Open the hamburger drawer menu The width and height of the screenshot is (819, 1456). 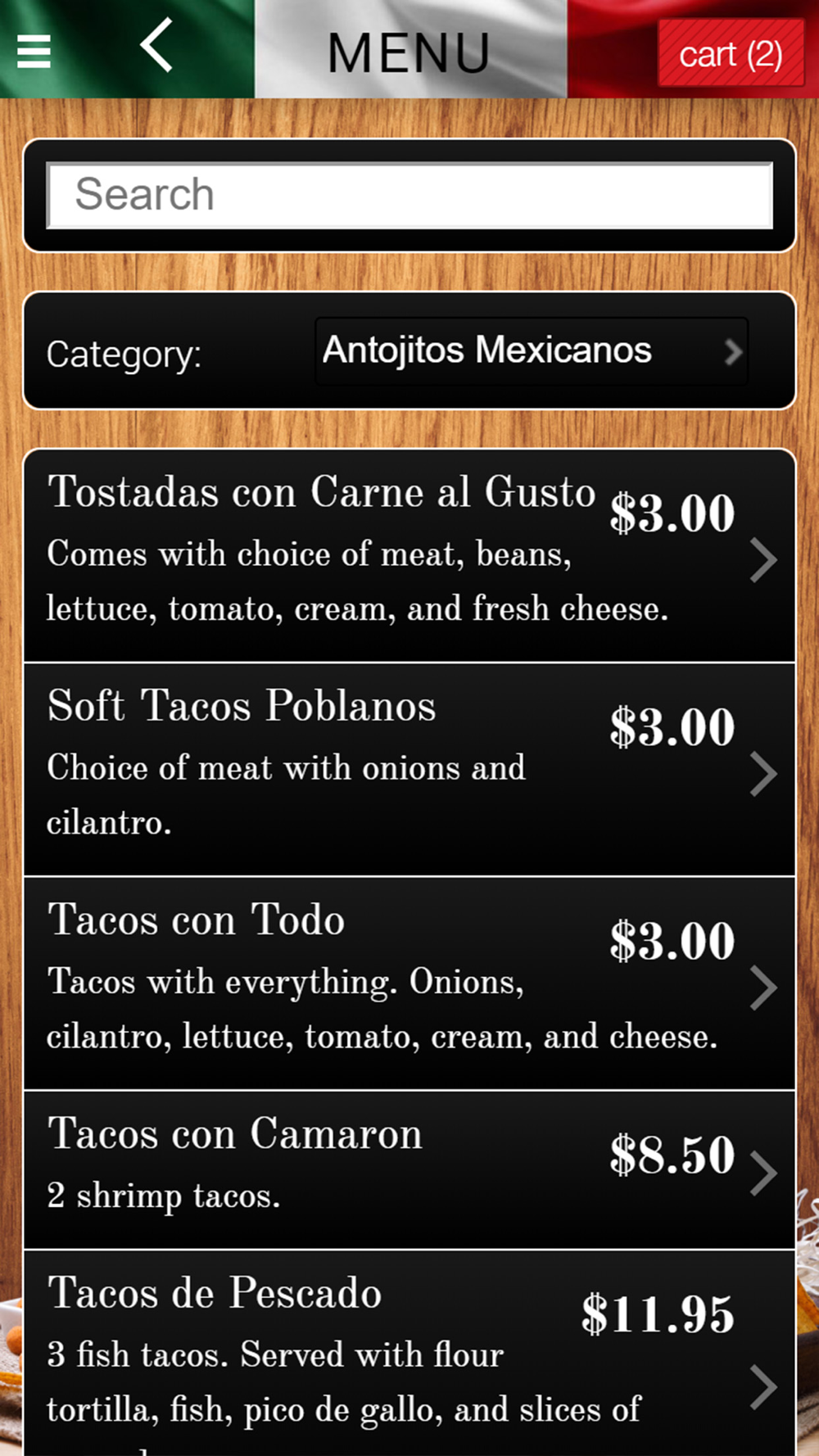(x=34, y=52)
